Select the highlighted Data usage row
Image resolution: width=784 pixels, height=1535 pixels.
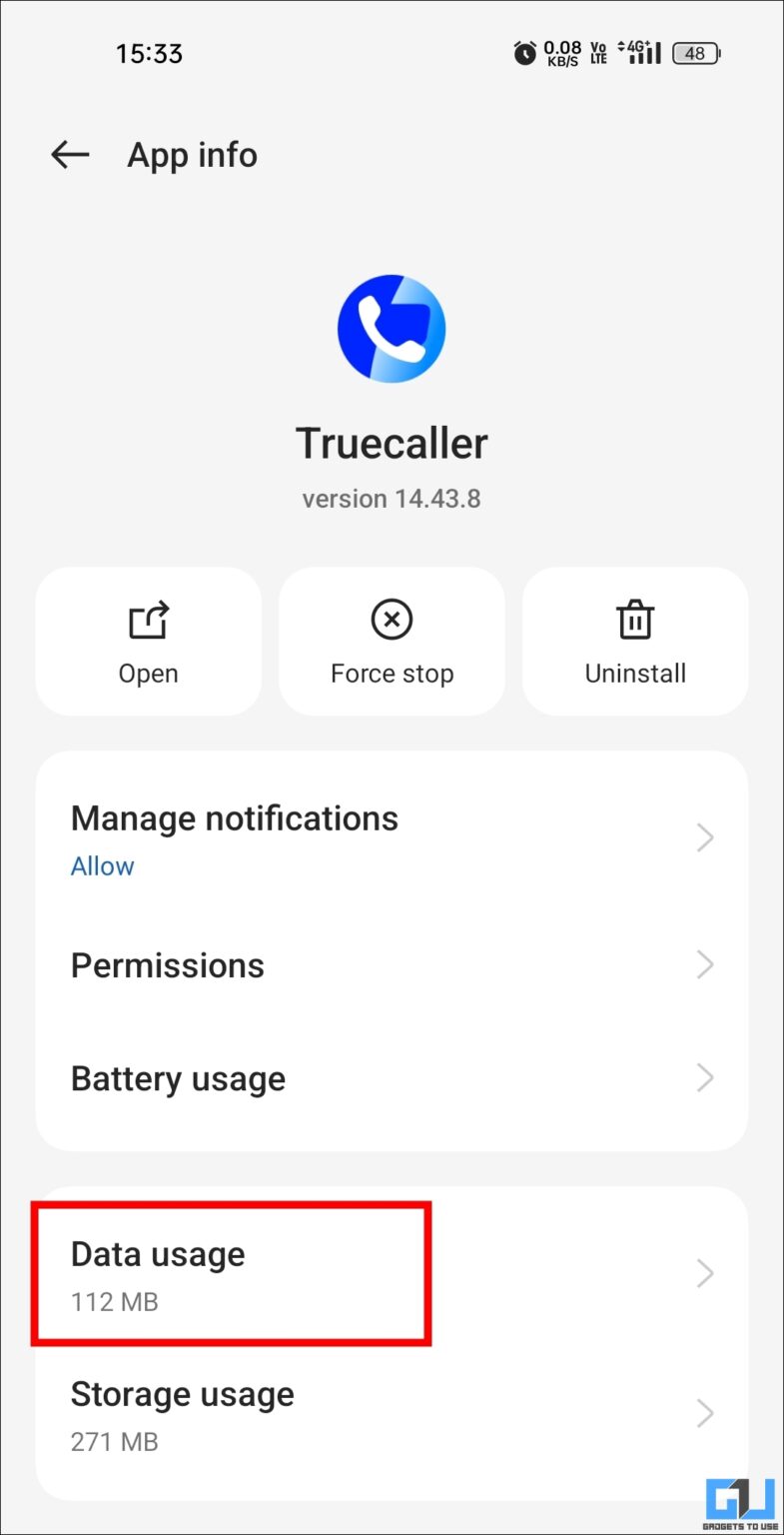tap(232, 1273)
